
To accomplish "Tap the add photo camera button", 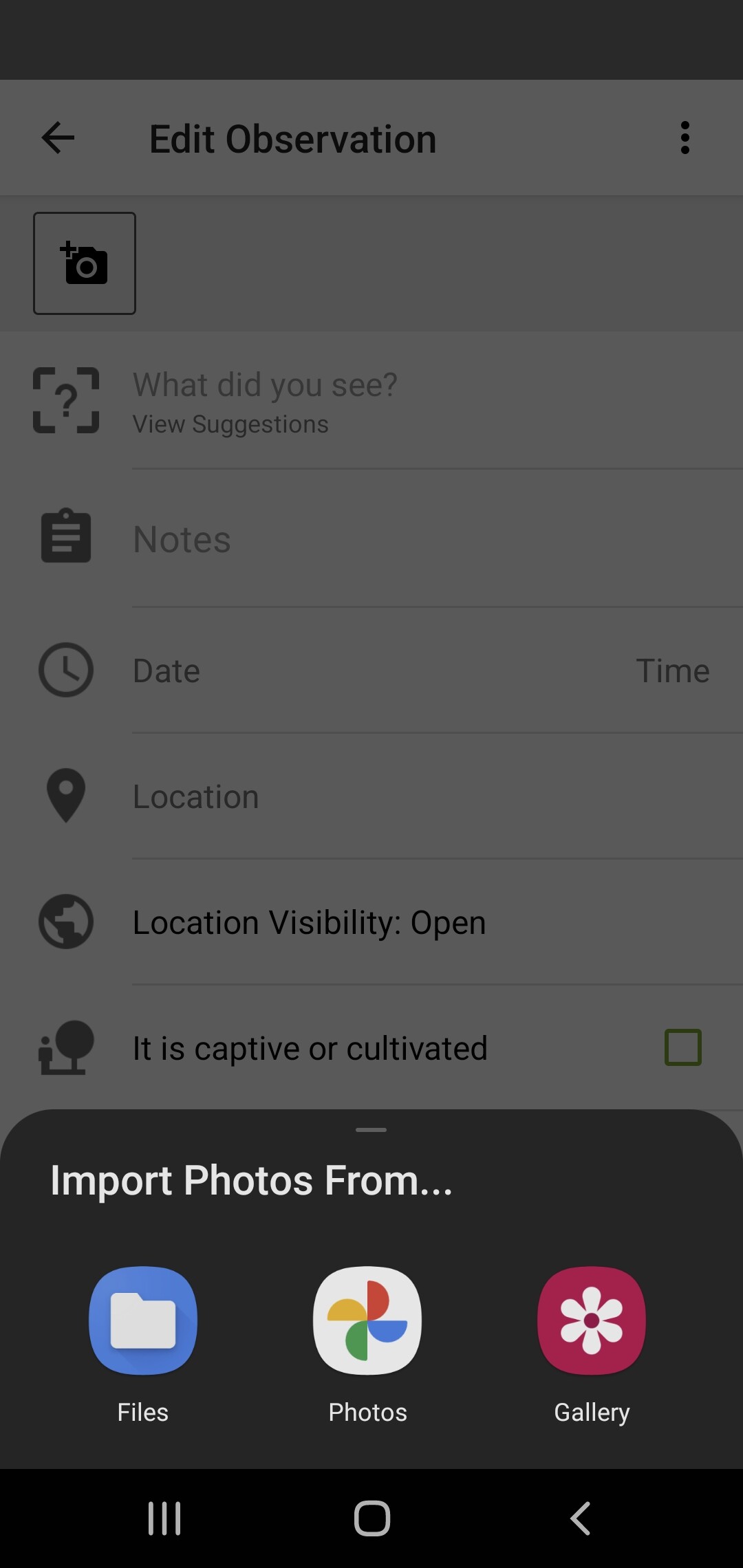I will click(x=85, y=263).
